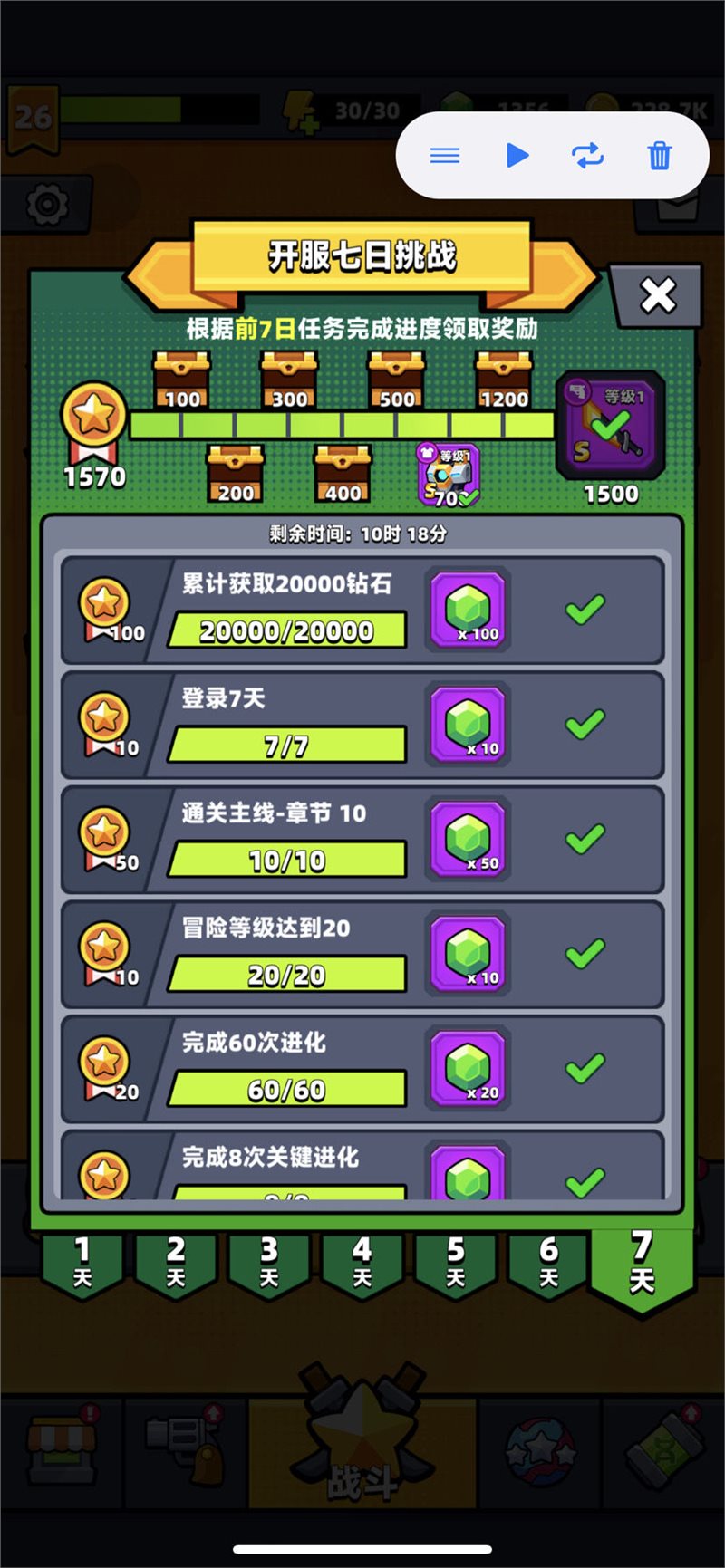Image resolution: width=725 pixels, height=1568 pixels.
Task: Switch to the 6天 tab
Action: (x=549, y=1262)
